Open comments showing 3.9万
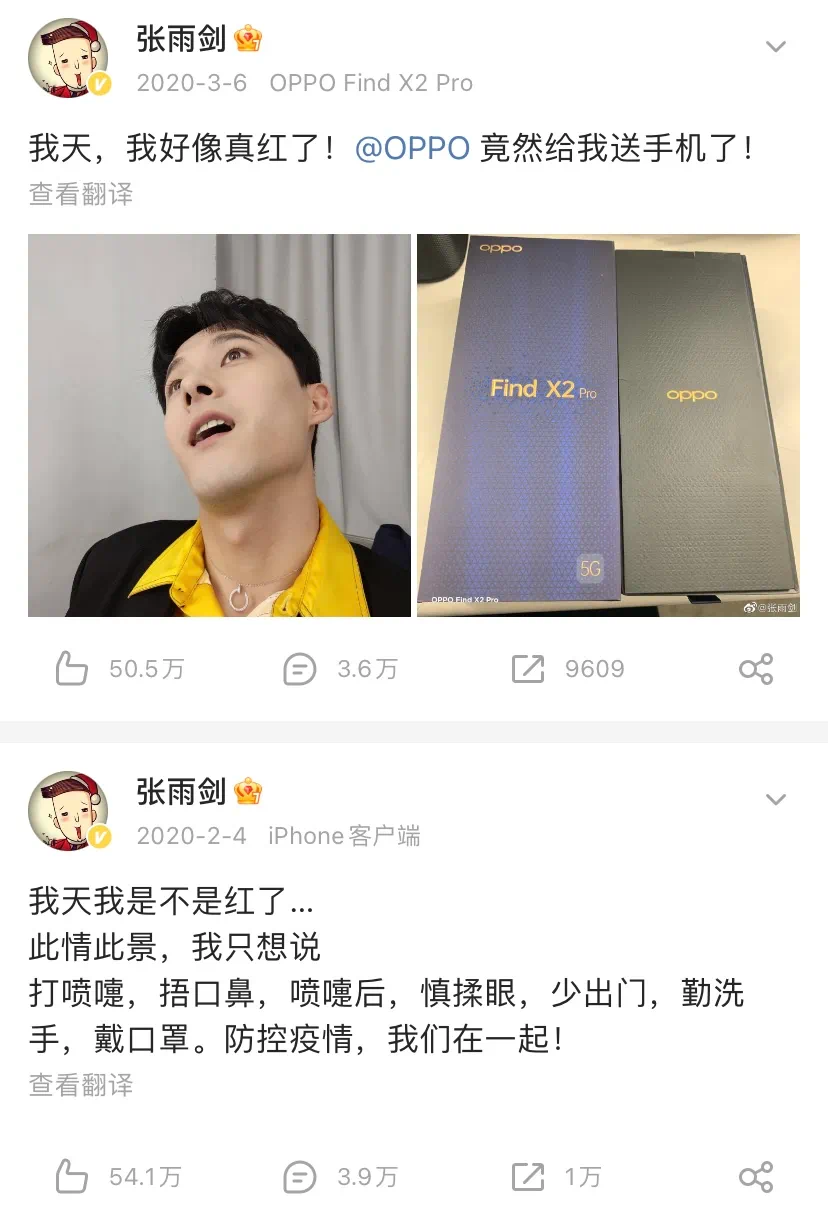Screen dimensions: 828x1207 pyautogui.click(x=300, y=1177)
